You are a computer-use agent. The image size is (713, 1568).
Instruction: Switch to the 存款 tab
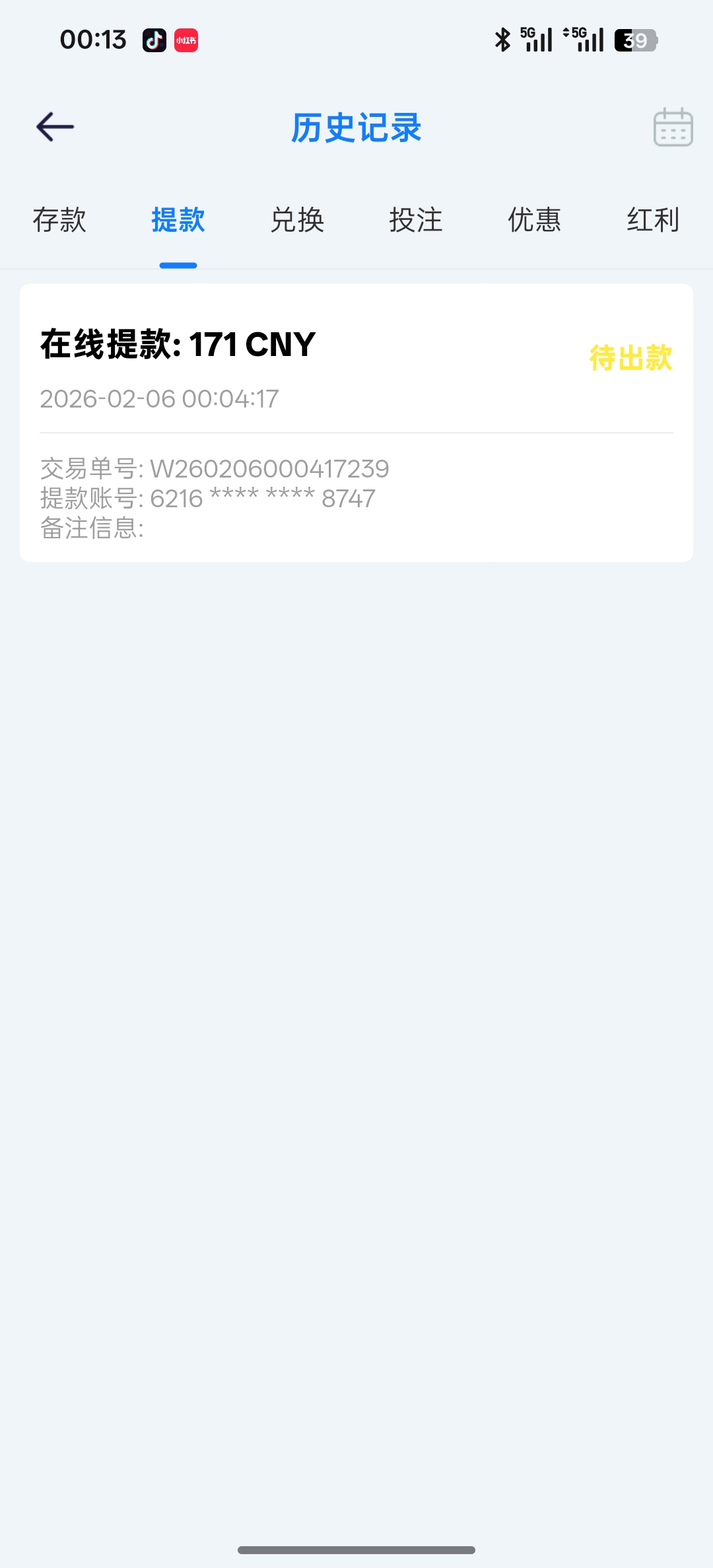pos(59,220)
